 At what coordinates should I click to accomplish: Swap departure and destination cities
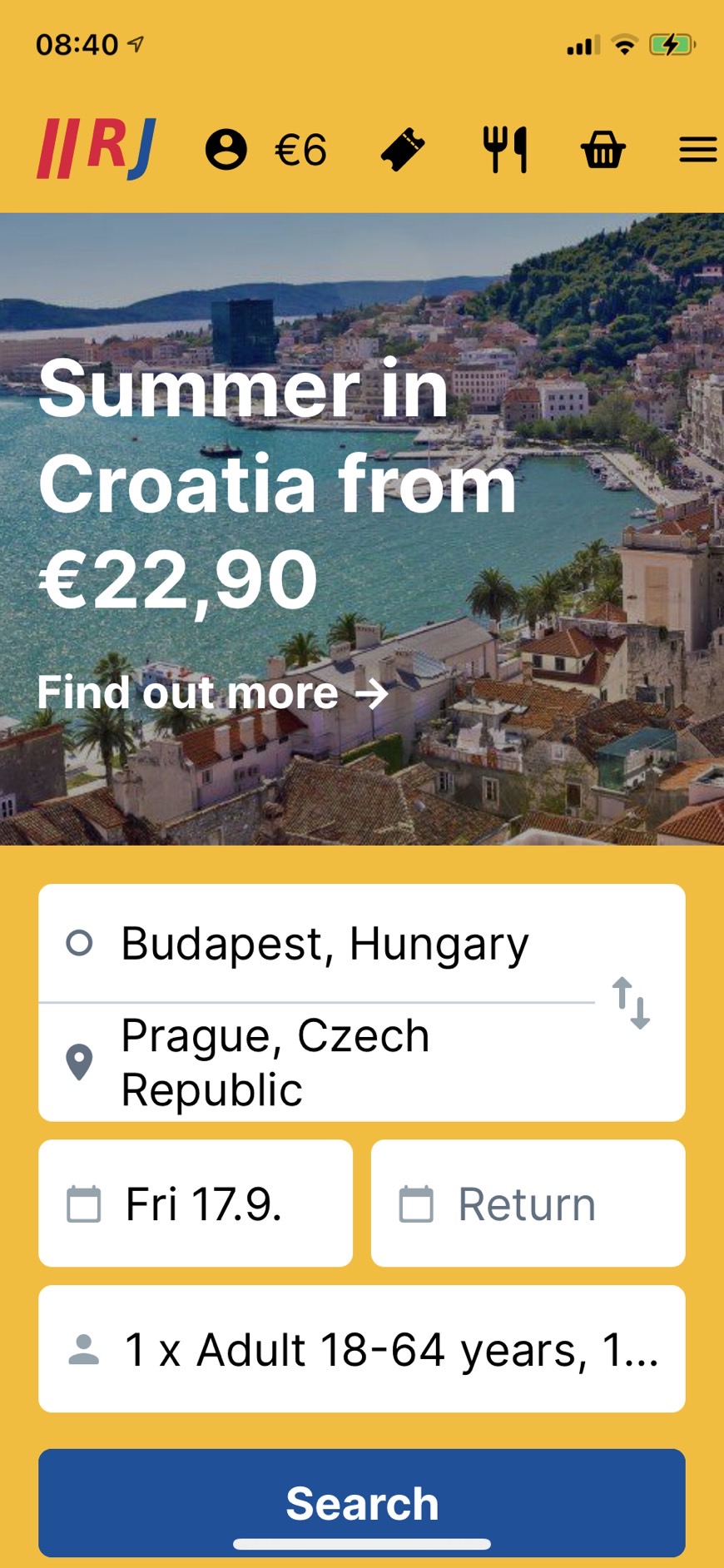(x=631, y=1003)
